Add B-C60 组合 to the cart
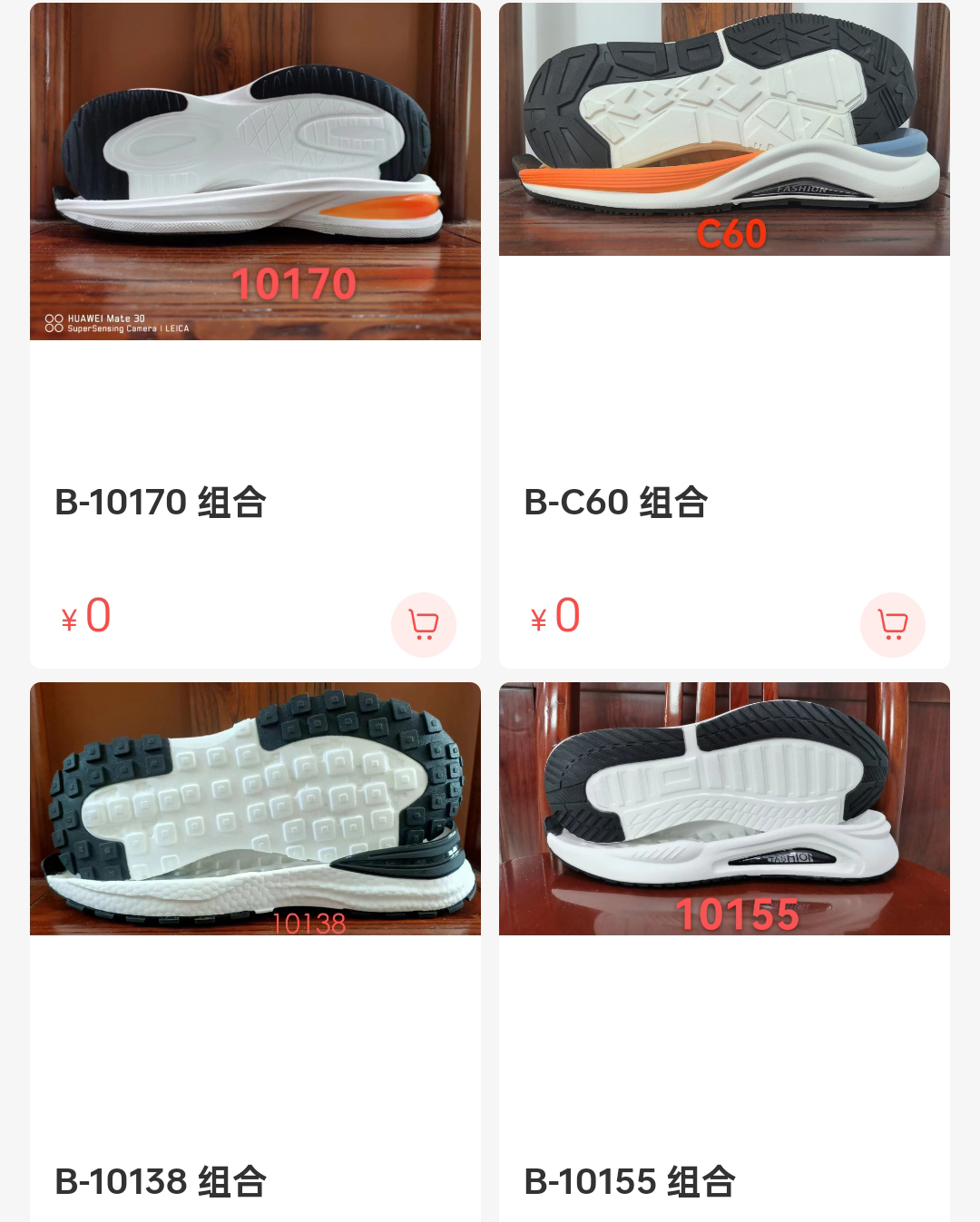 coord(893,624)
